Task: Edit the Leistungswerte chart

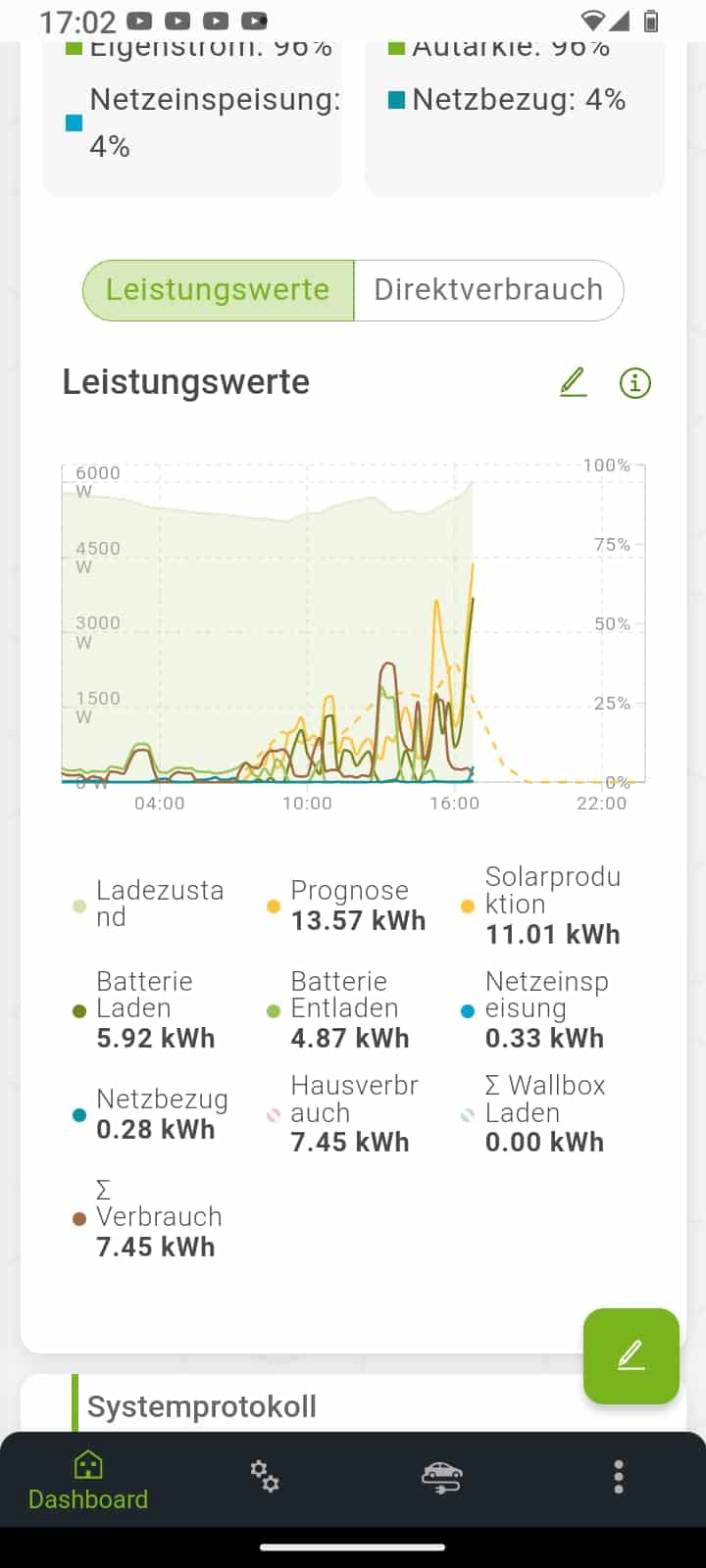Action: (574, 382)
